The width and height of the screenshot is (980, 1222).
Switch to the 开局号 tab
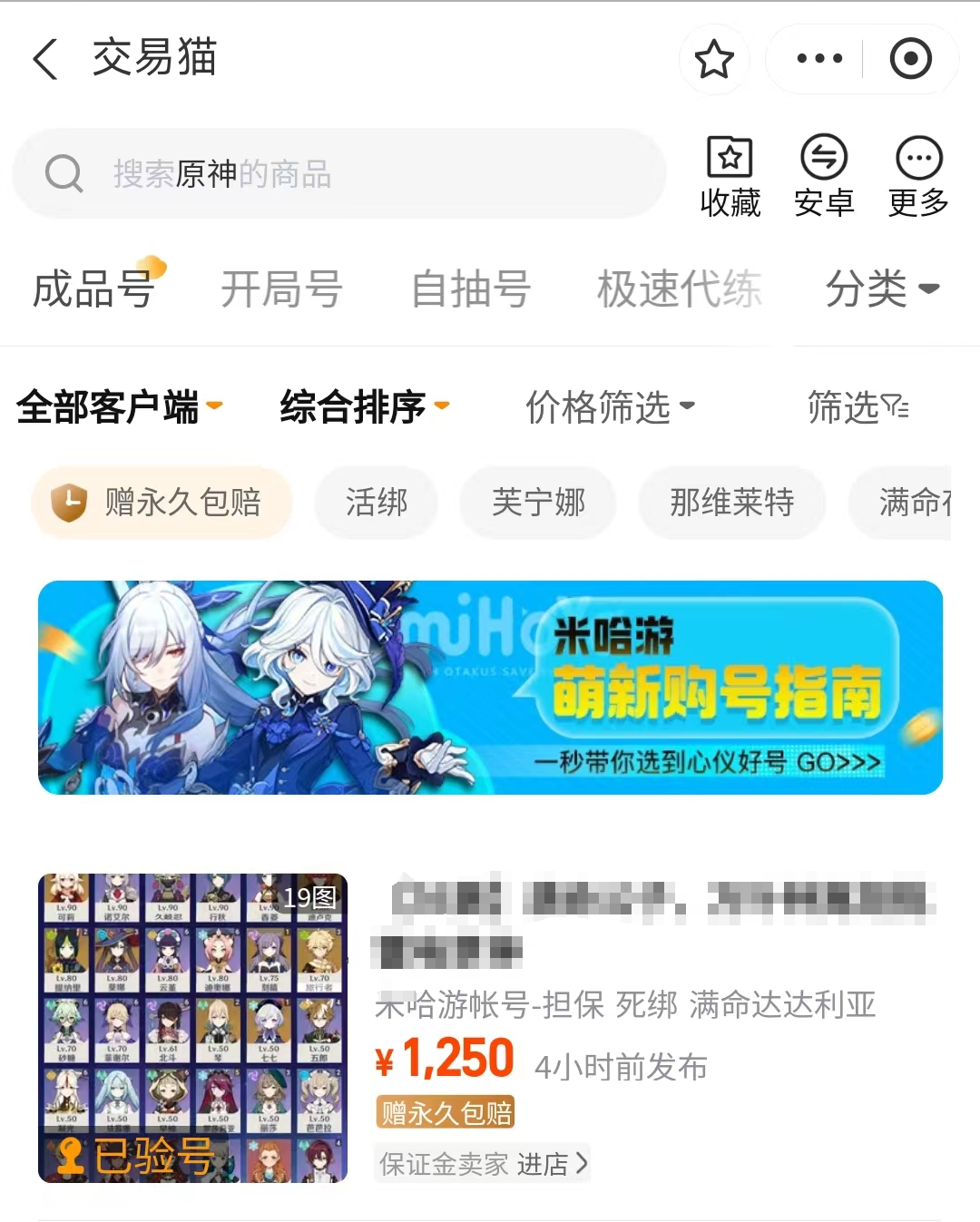coord(281,288)
